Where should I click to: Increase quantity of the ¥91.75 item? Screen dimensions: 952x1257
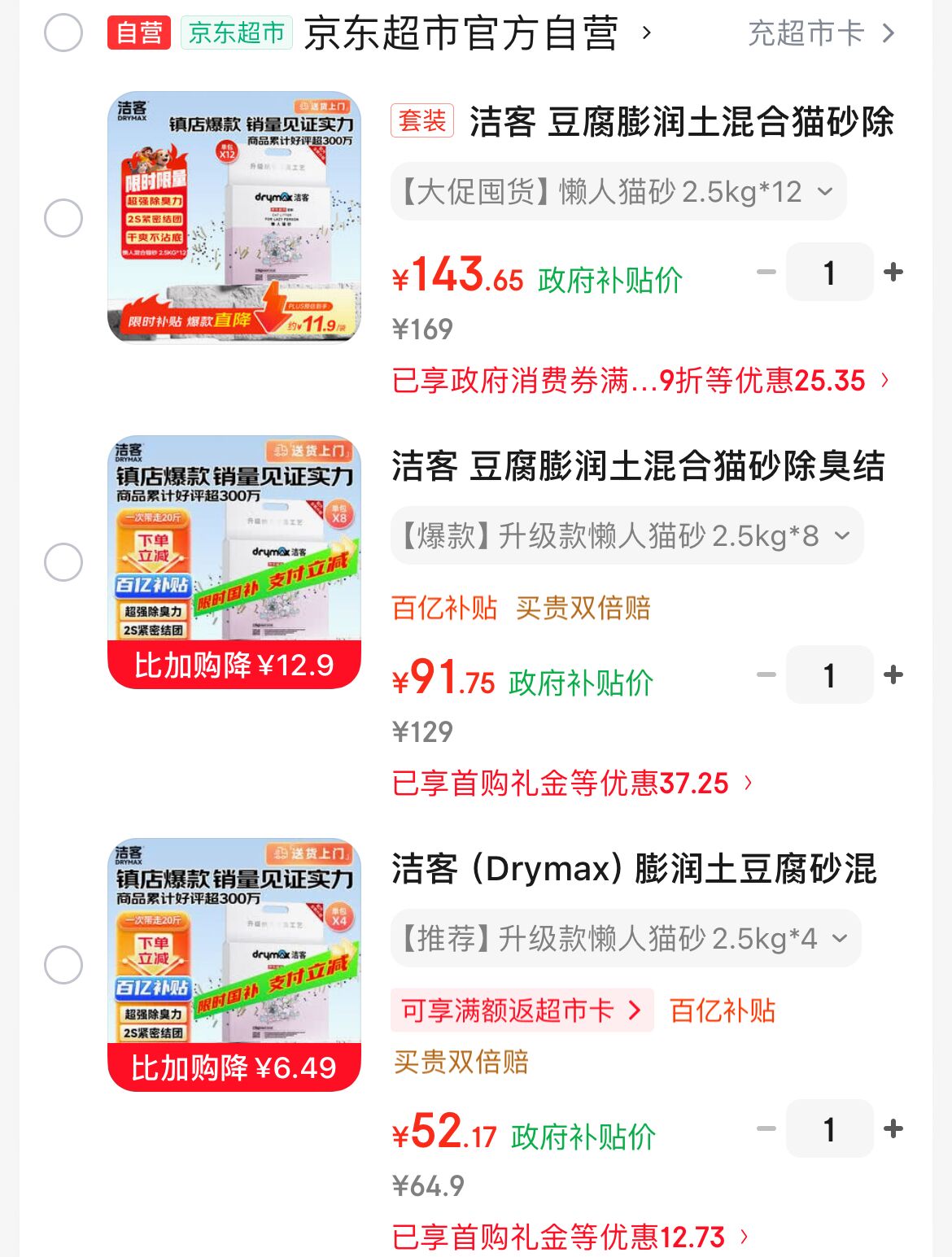(893, 675)
